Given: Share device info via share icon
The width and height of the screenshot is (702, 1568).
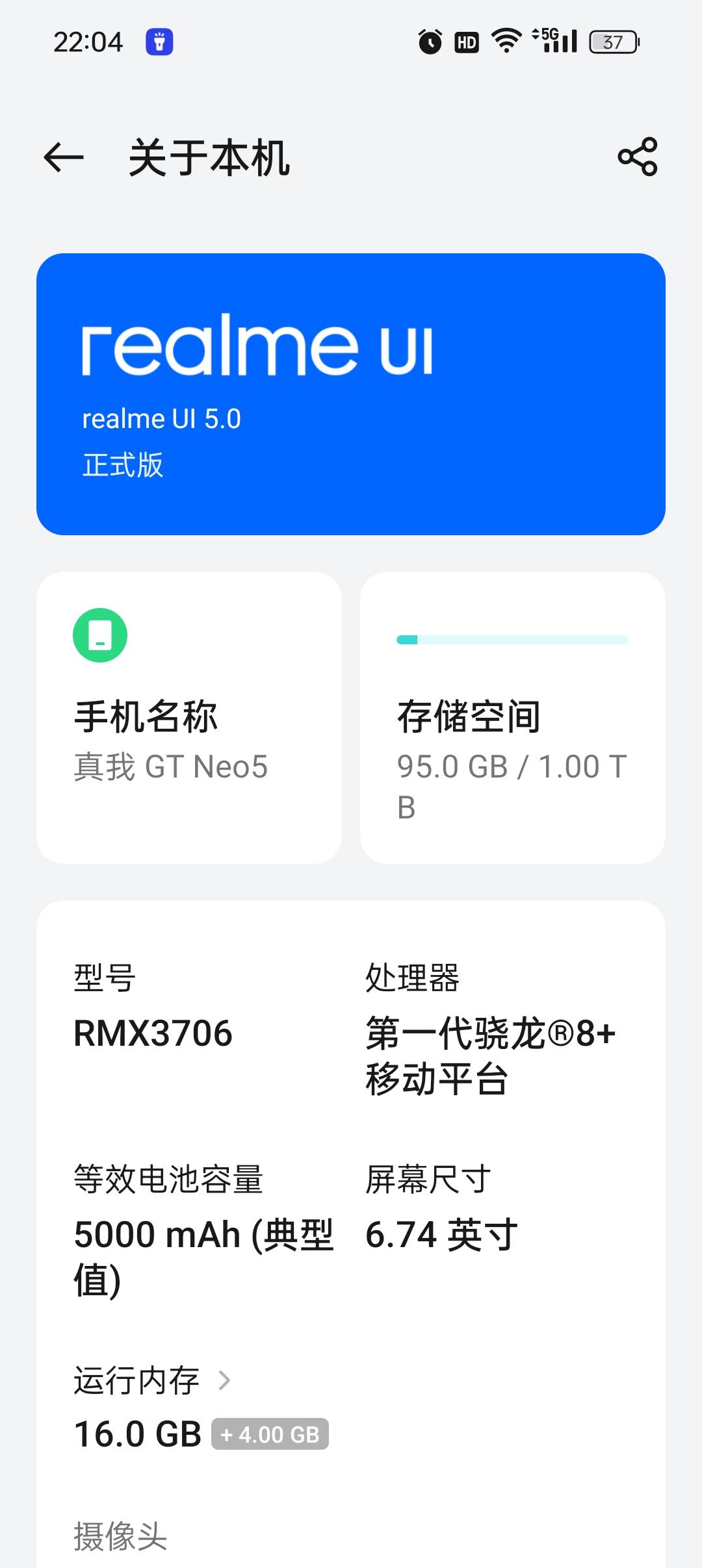Looking at the screenshot, I should point(637,157).
